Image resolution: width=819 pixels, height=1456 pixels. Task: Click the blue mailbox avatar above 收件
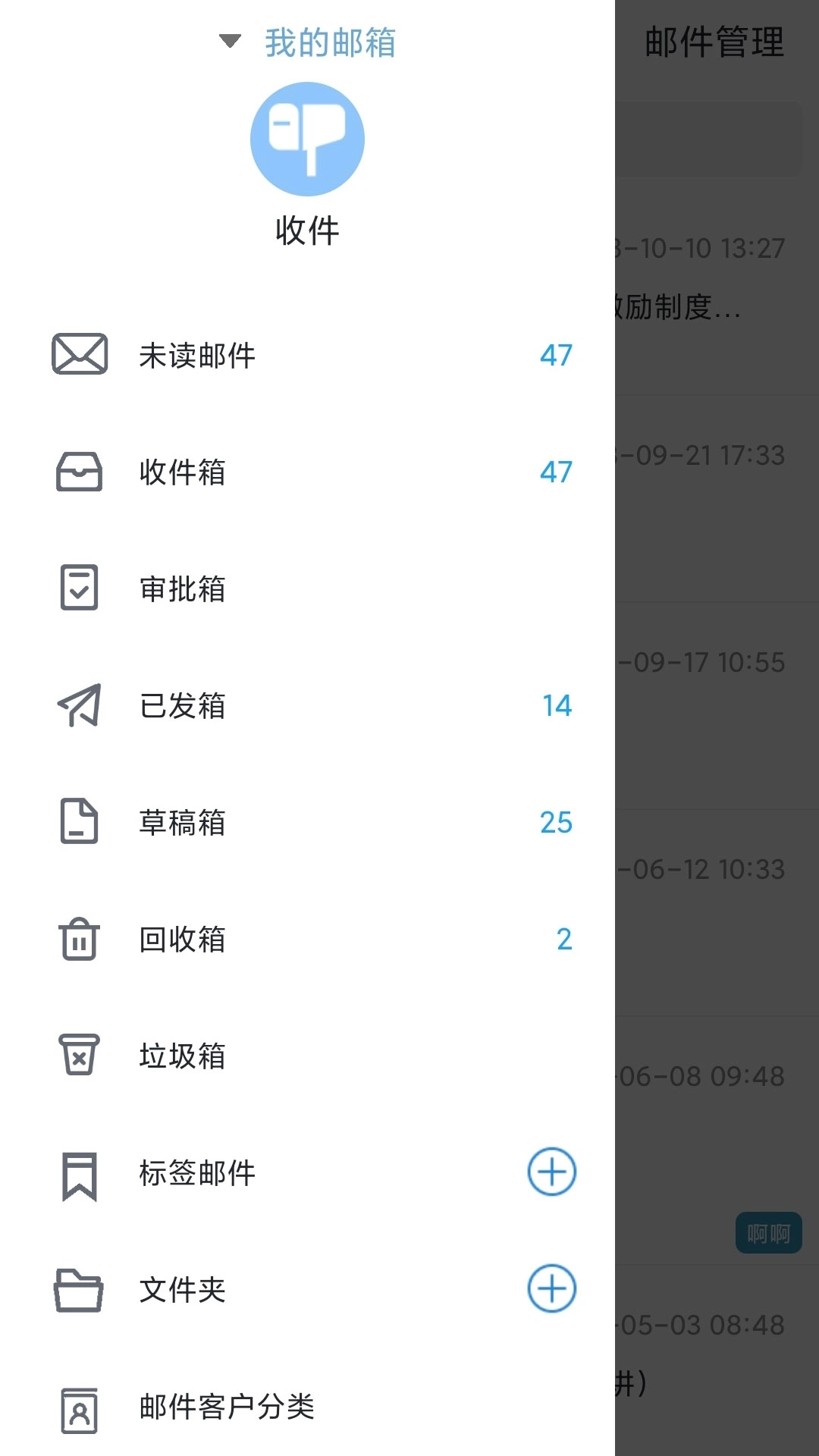tap(307, 138)
